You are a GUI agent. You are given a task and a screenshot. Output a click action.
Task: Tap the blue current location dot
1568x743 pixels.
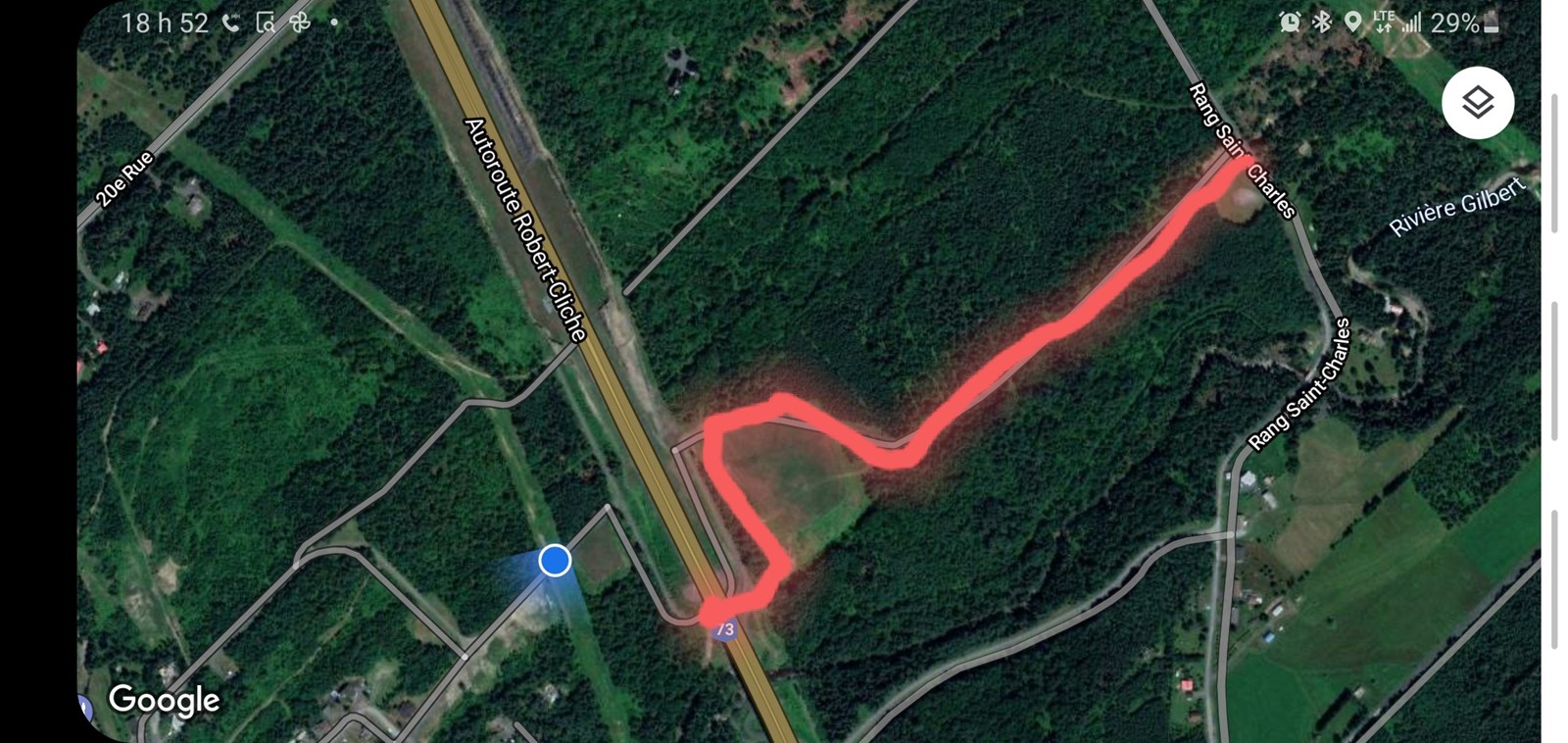pyautogui.click(x=555, y=561)
